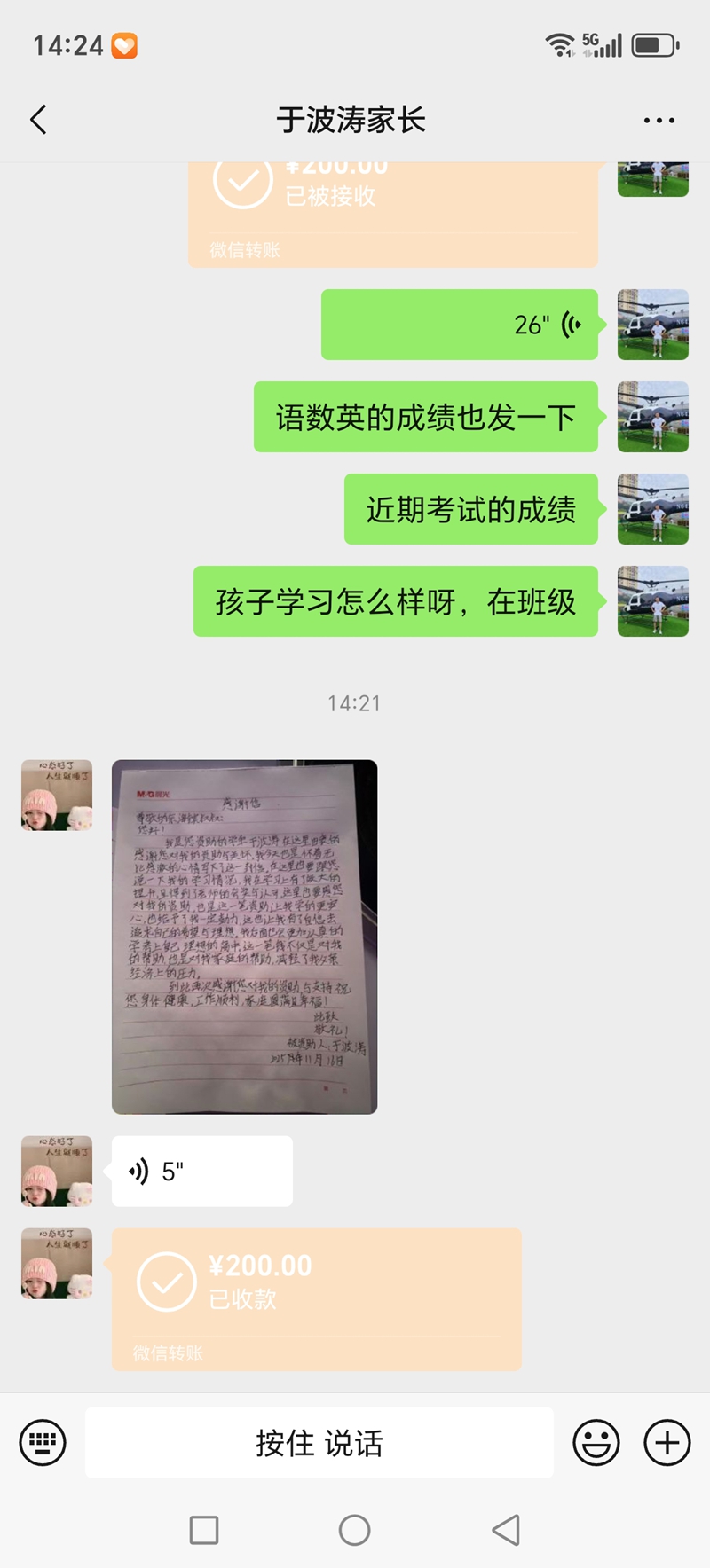View the contact's avatar next to the letter photo
Image resolution: width=710 pixels, height=1568 pixels.
pyautogui.click(x=57, y=796)
